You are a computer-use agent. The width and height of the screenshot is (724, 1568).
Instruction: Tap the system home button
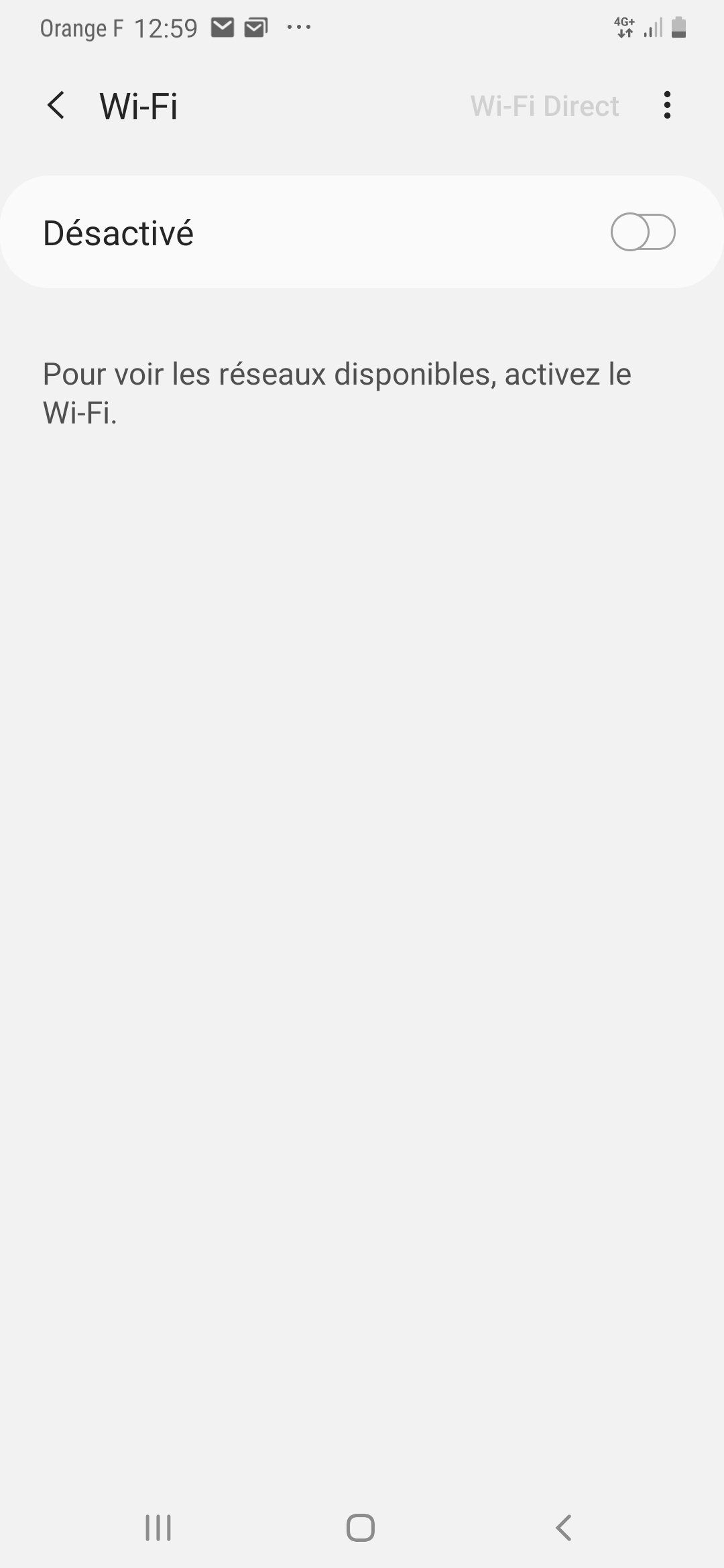361,1528
